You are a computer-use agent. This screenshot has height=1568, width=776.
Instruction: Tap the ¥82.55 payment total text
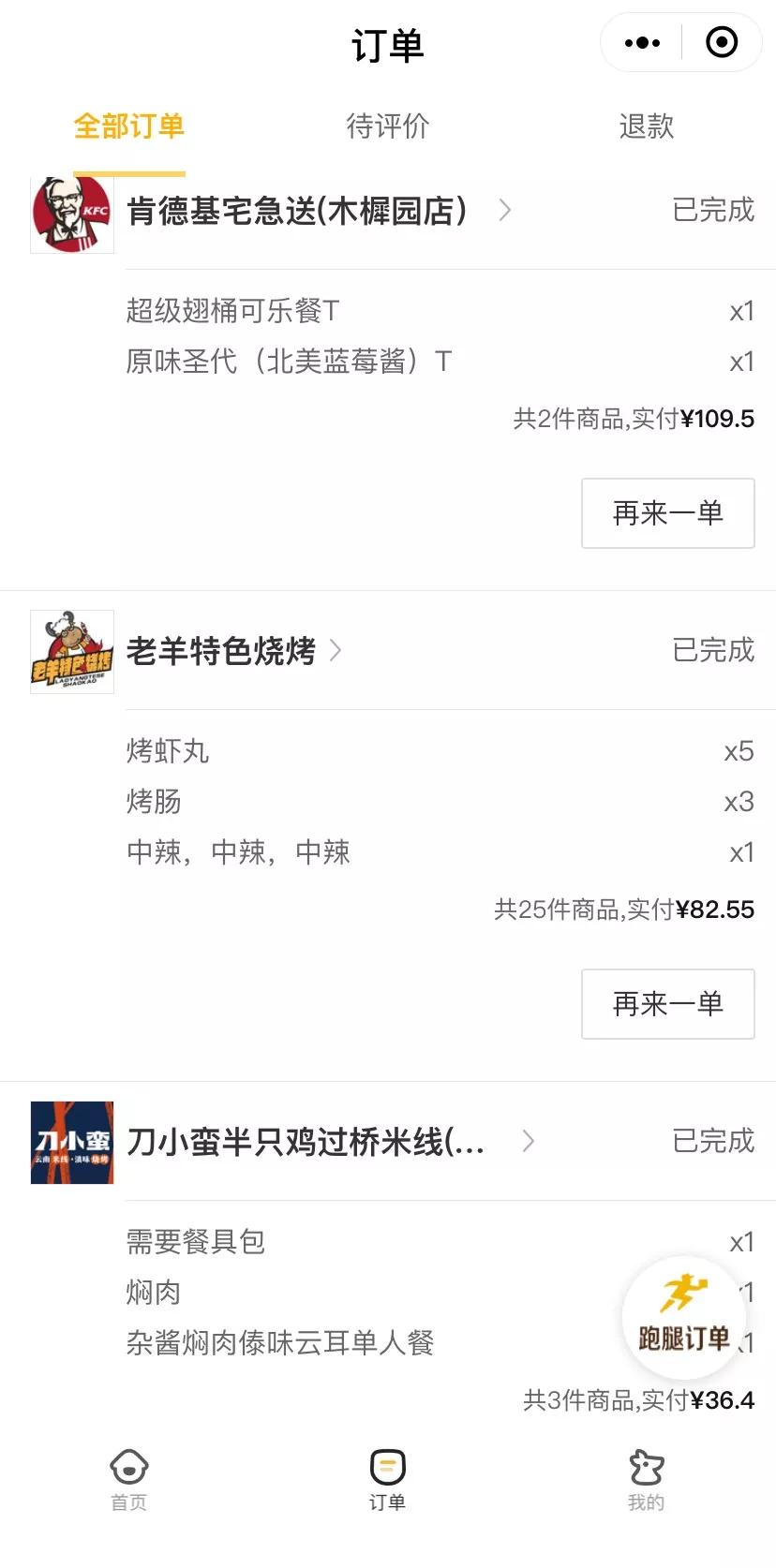716,910
